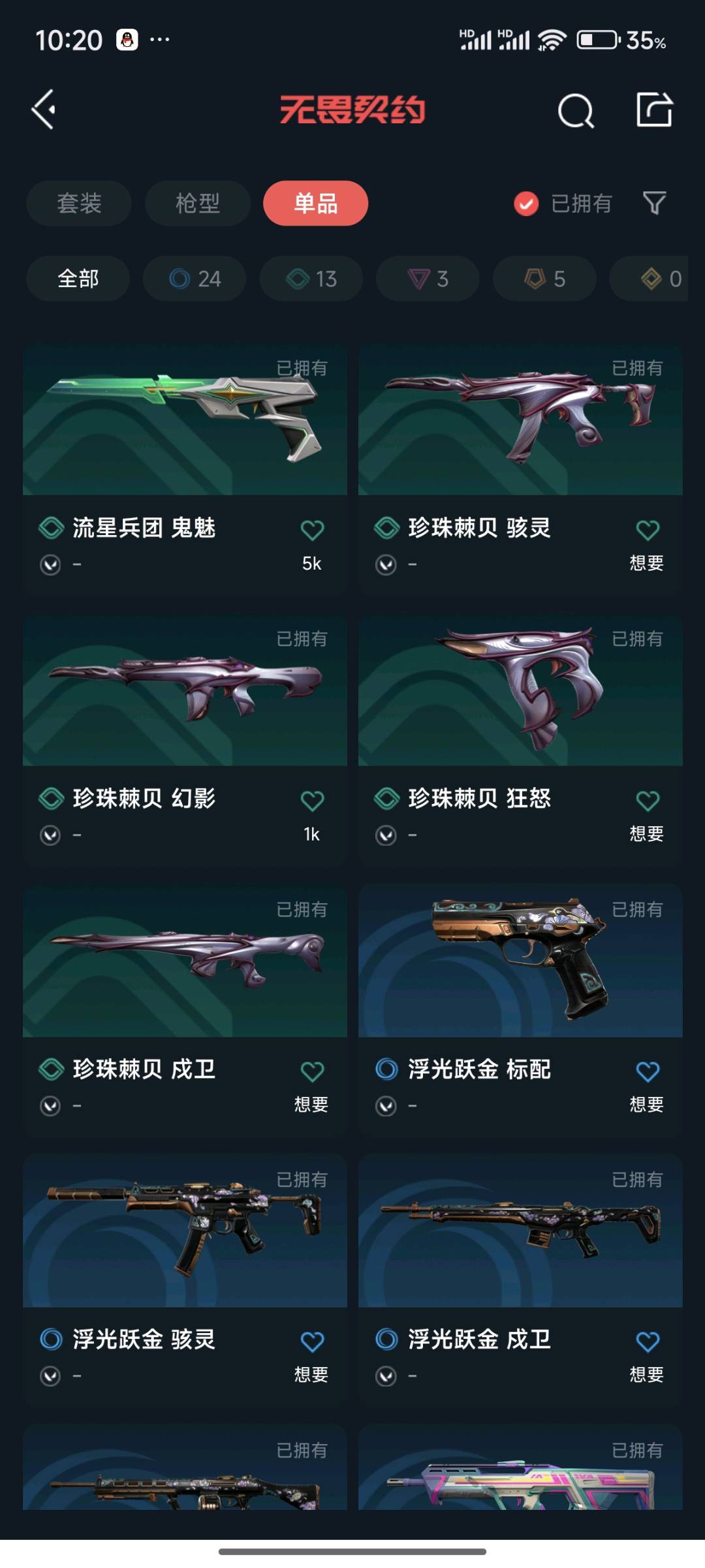Filter by the tier chip showing 5
Viewport: 705px width, 1568px height.
[x=544, y=279]
